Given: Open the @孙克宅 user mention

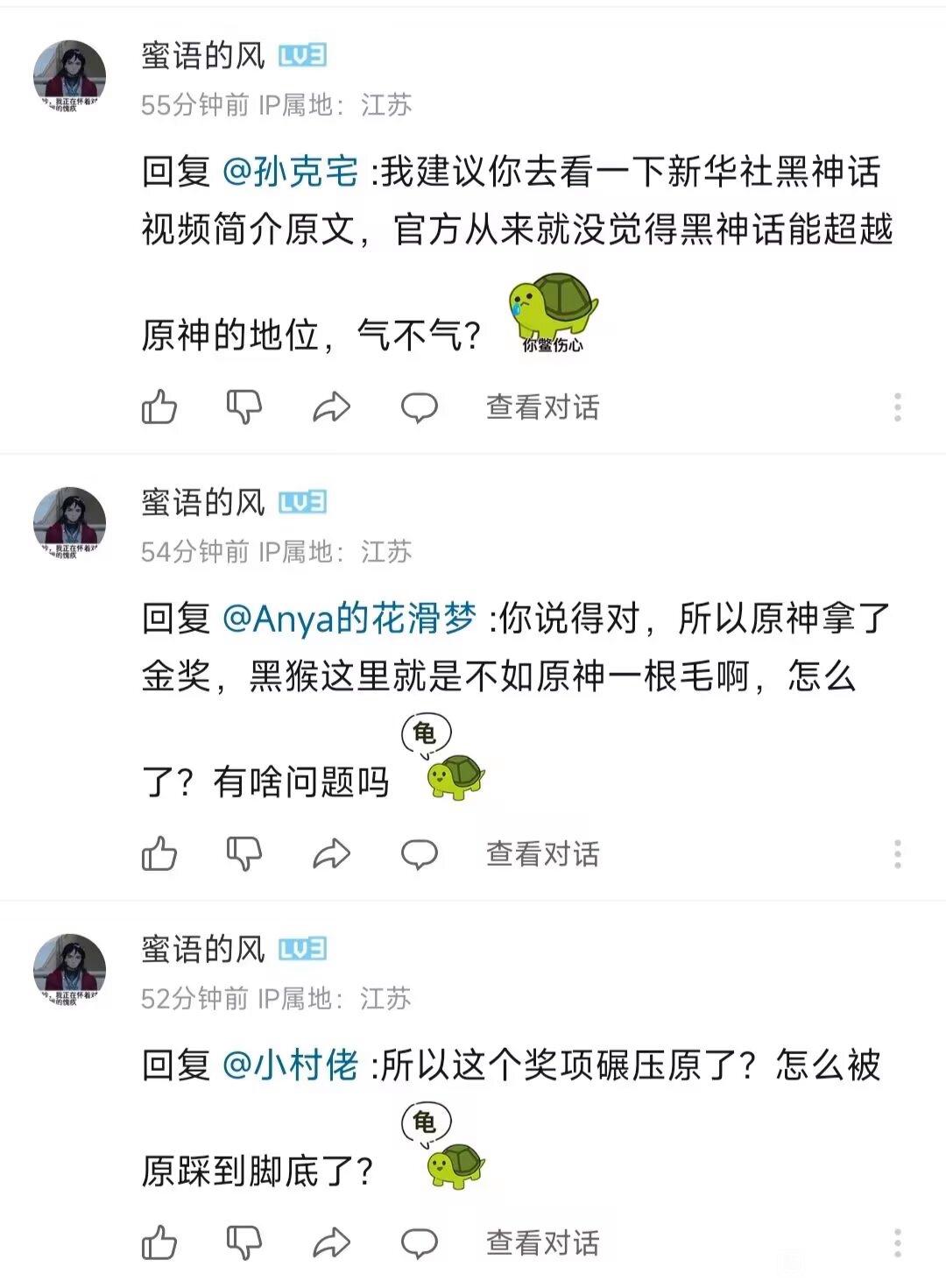Looking at the screenshot, I should (x=291, y=172).
